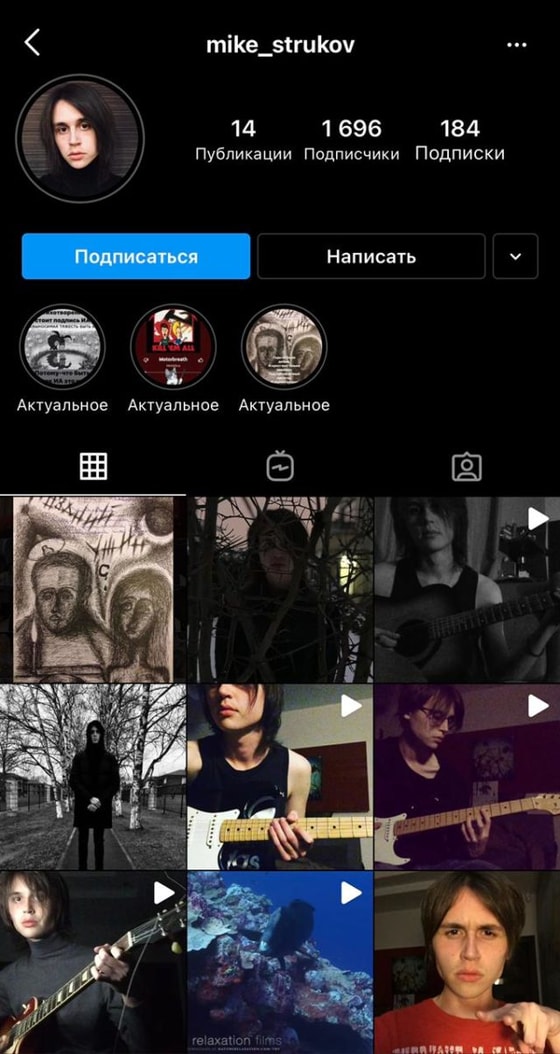Expand suggested accounts with the chevron button
560x1054 pixels.
click(x=516, y=256)
